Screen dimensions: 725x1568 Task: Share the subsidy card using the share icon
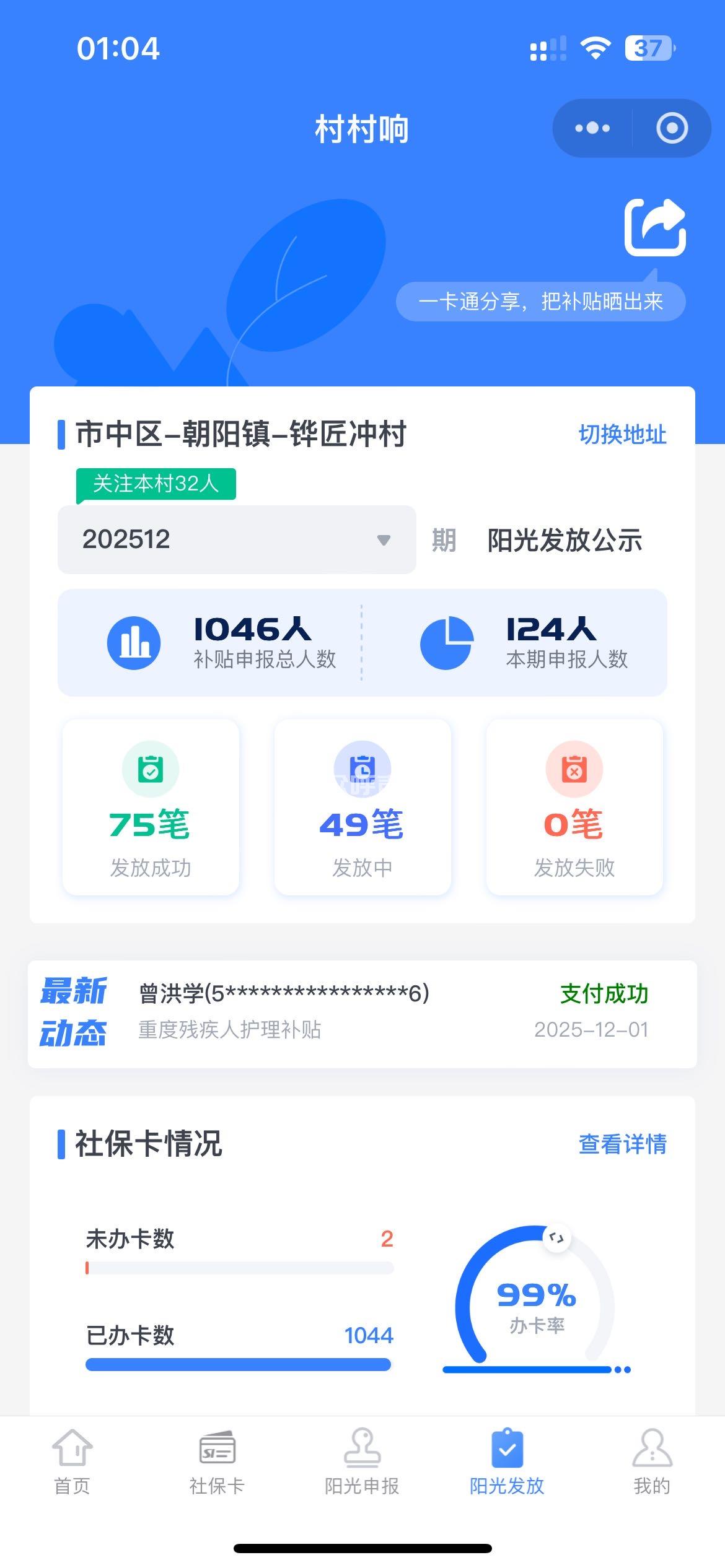point(655,227)
